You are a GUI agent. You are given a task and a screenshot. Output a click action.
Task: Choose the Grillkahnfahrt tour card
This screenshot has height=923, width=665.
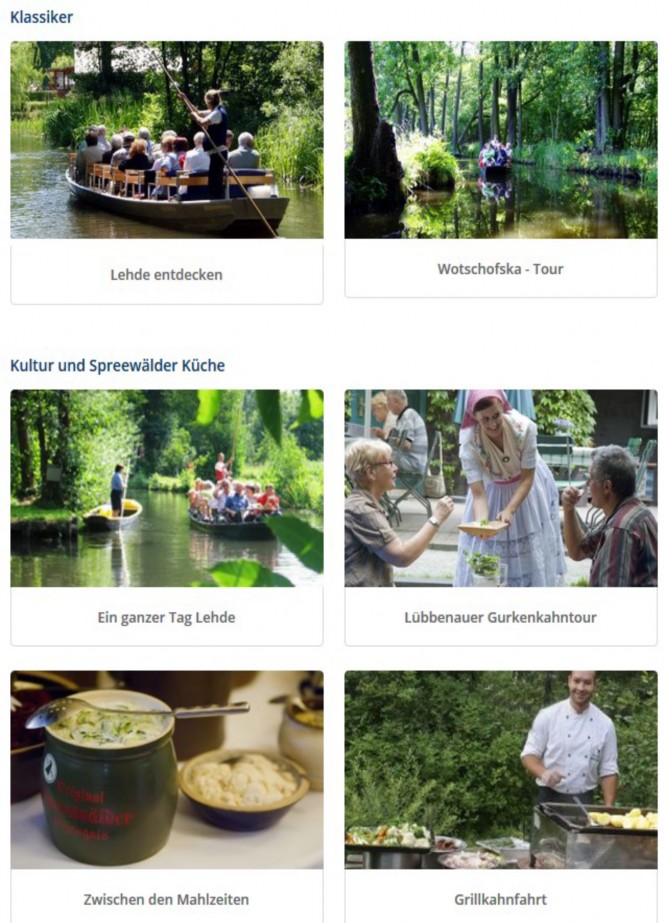(500, 898)
